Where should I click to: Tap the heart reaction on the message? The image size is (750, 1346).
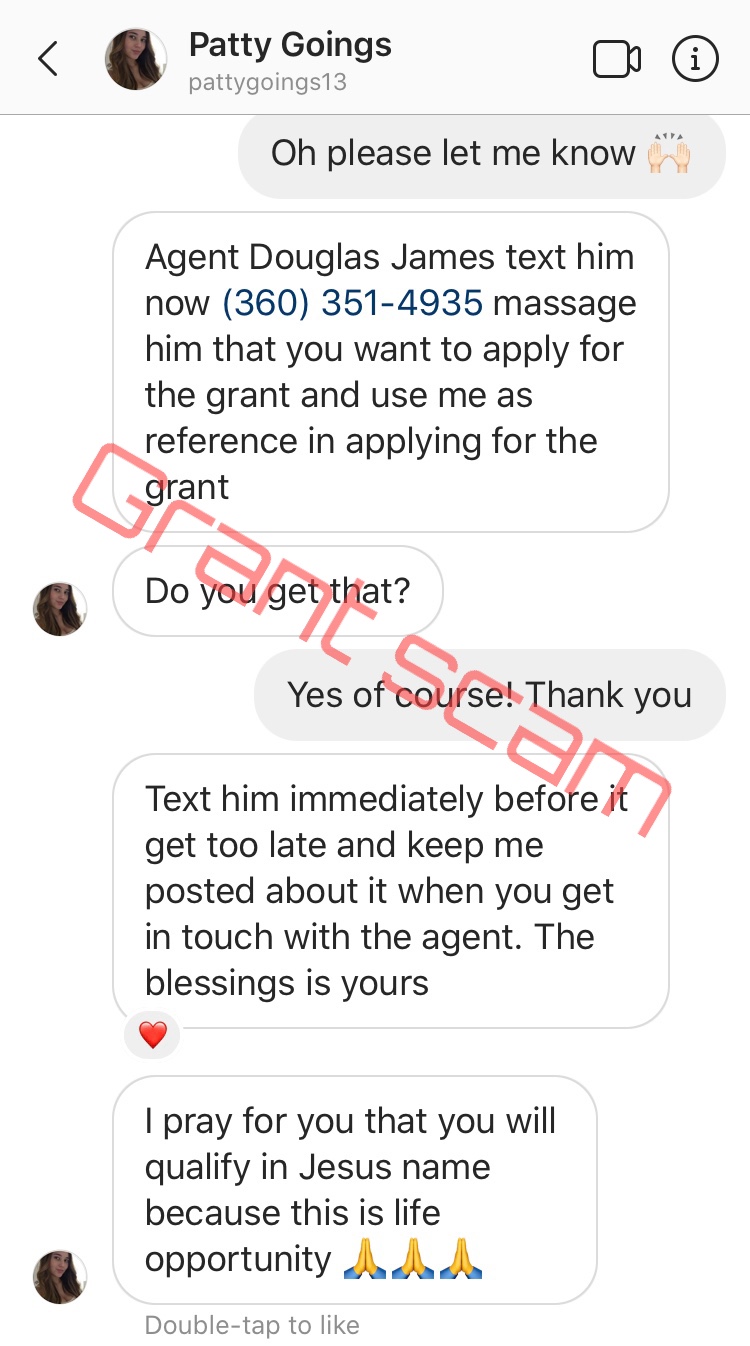[x=153, y=1035]
